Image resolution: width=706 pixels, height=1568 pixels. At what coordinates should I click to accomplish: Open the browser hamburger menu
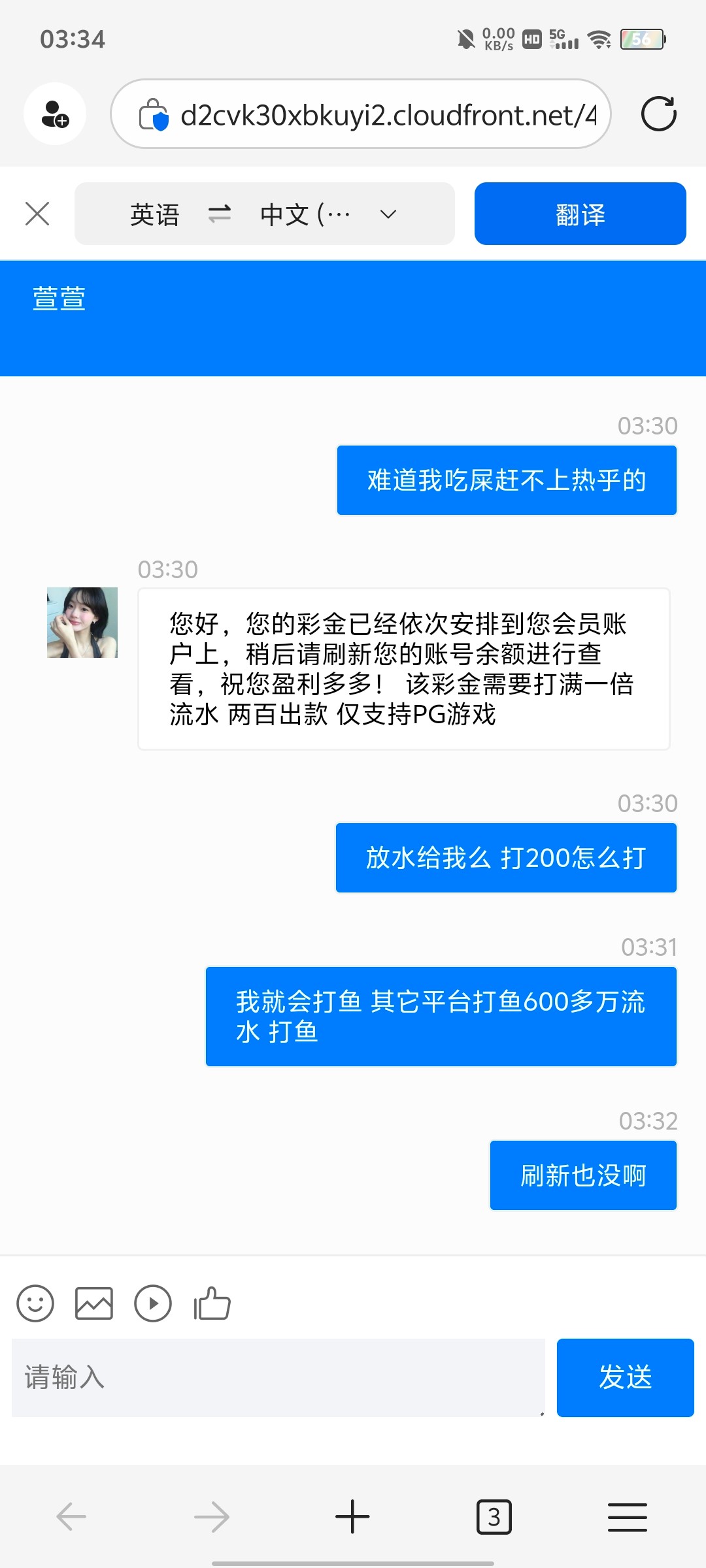pyautogui.click(x=628, y=1516)
